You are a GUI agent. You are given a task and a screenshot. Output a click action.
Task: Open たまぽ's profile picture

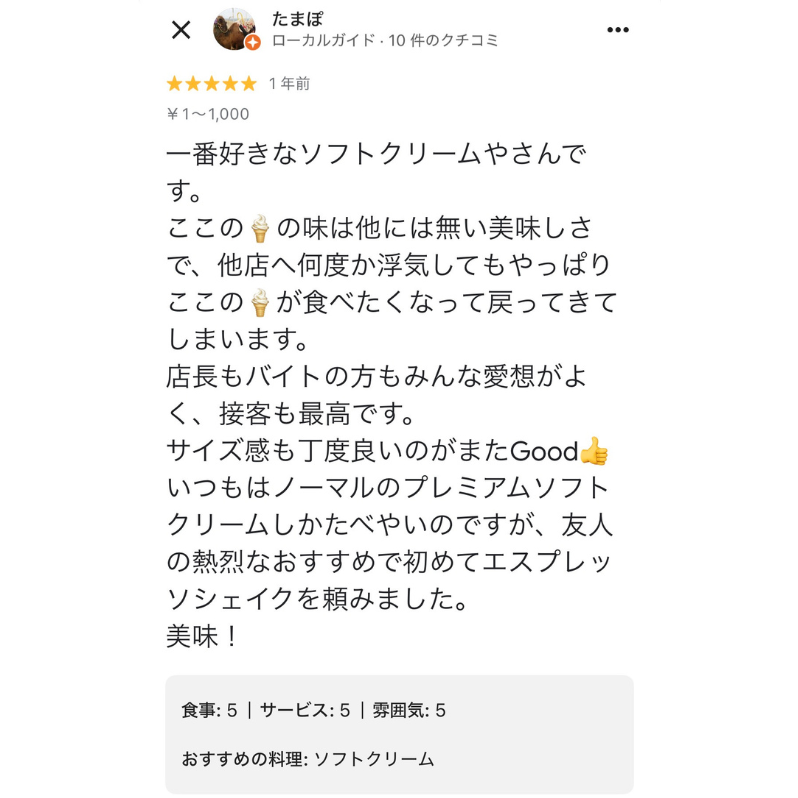pyautogui.click(x=235, y=30)
